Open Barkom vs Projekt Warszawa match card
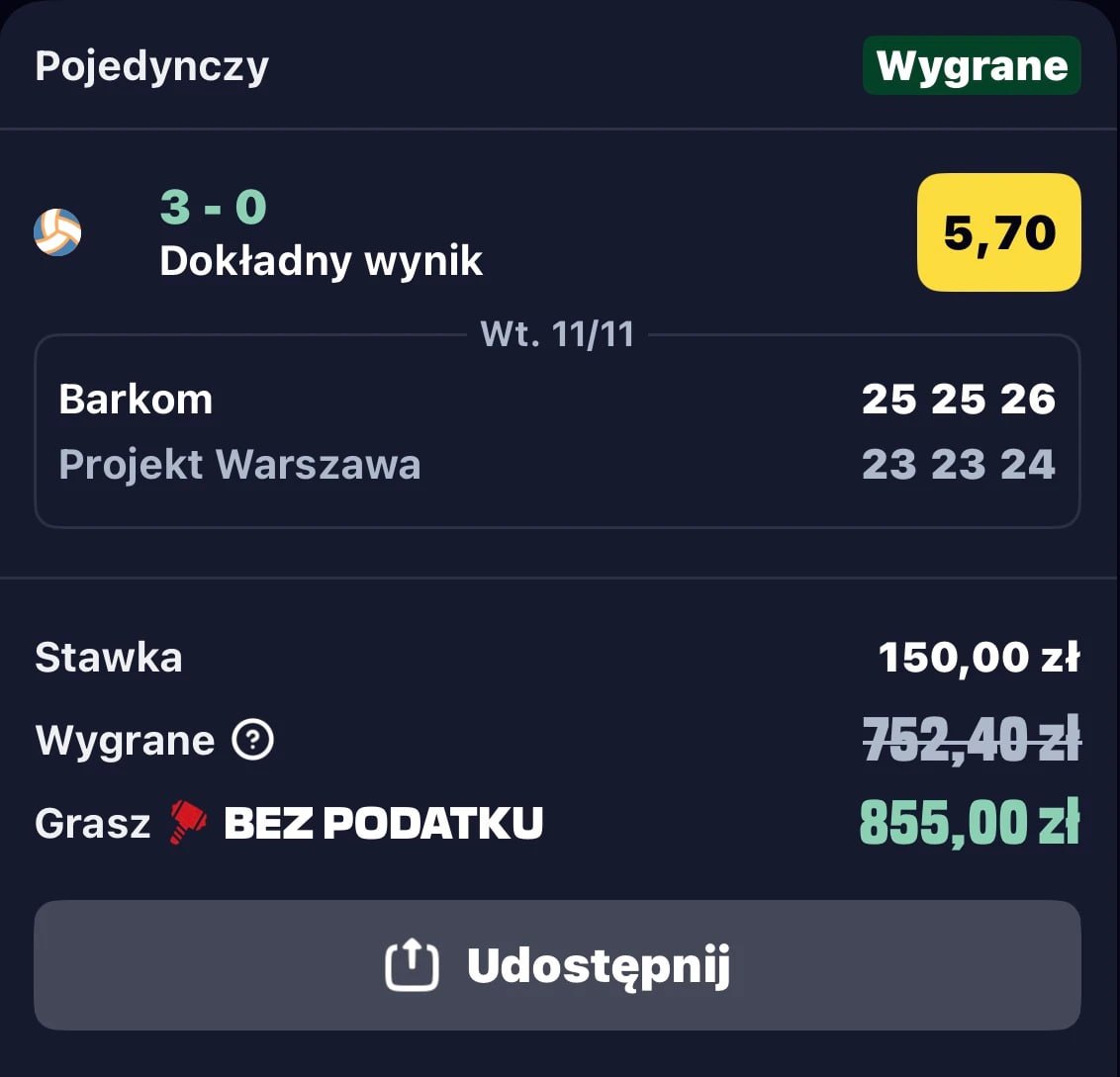The width and height of the screenshot is (1120, 1077). tap(557, 432)
